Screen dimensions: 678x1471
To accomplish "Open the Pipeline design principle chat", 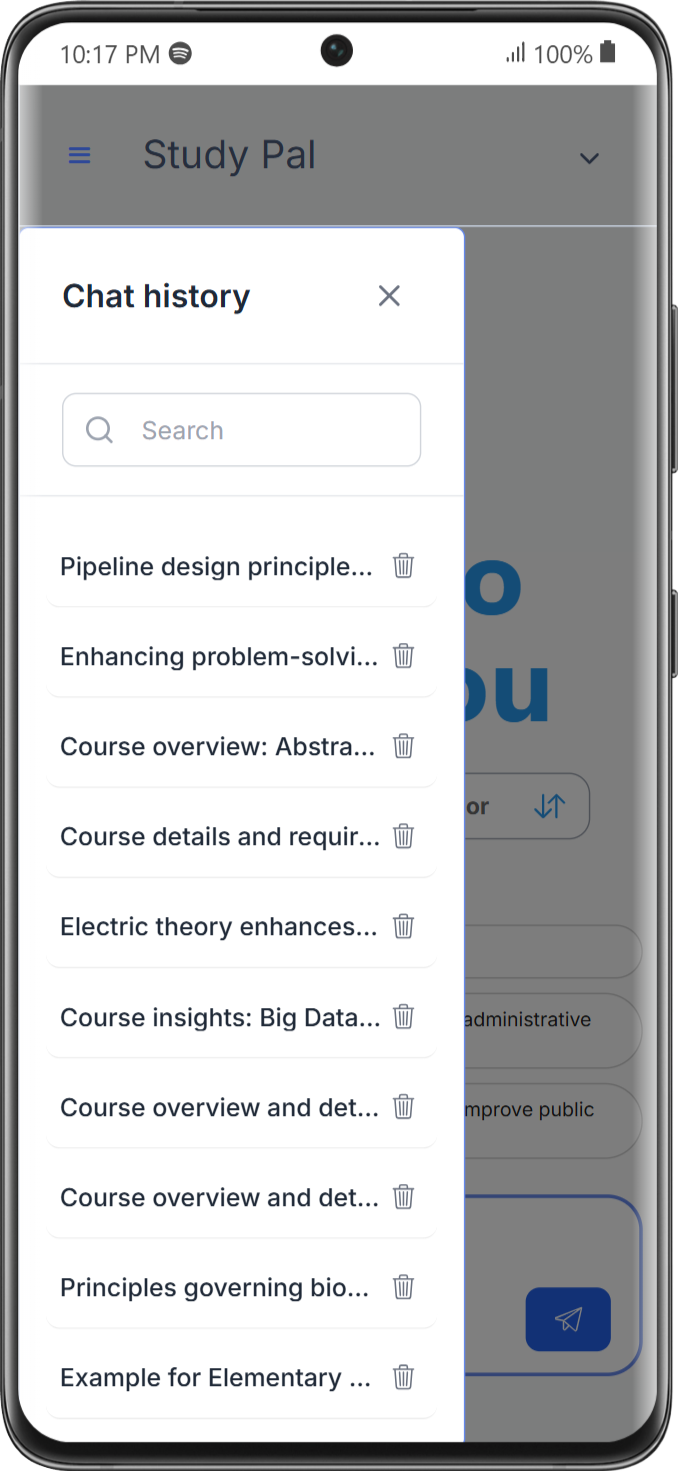I will (216, 566).
